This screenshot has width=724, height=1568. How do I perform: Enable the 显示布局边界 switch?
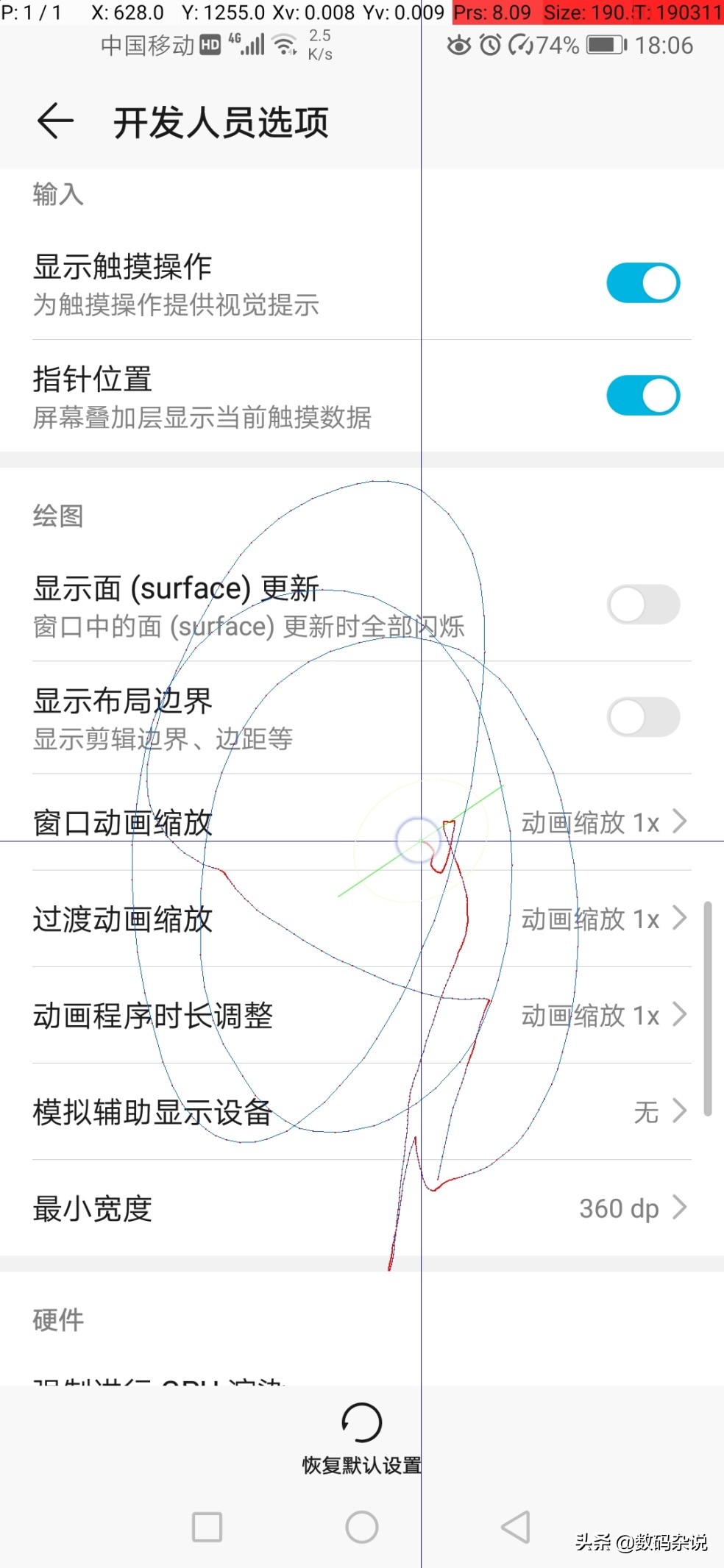(x=642, y=716)
